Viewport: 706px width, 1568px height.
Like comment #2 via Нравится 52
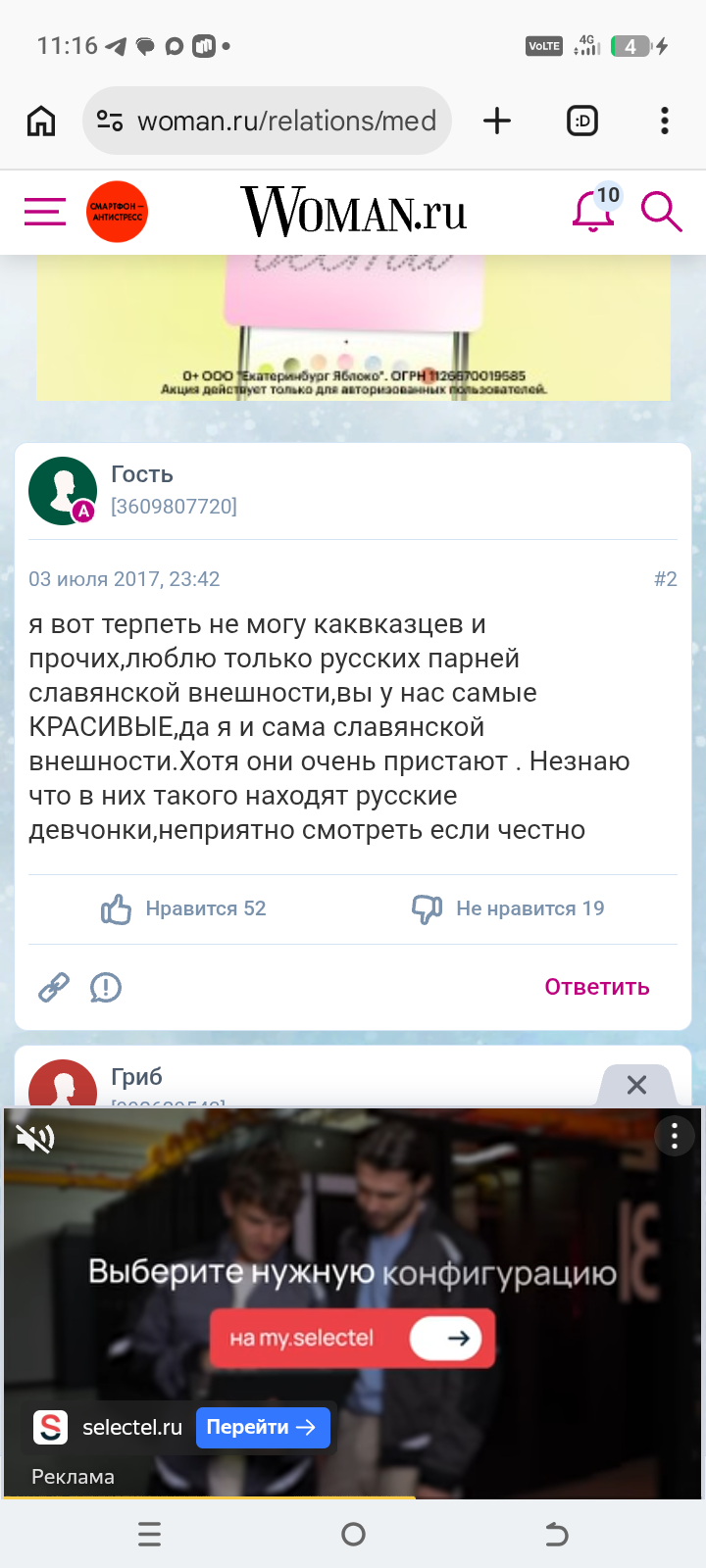tap(184, 908)
